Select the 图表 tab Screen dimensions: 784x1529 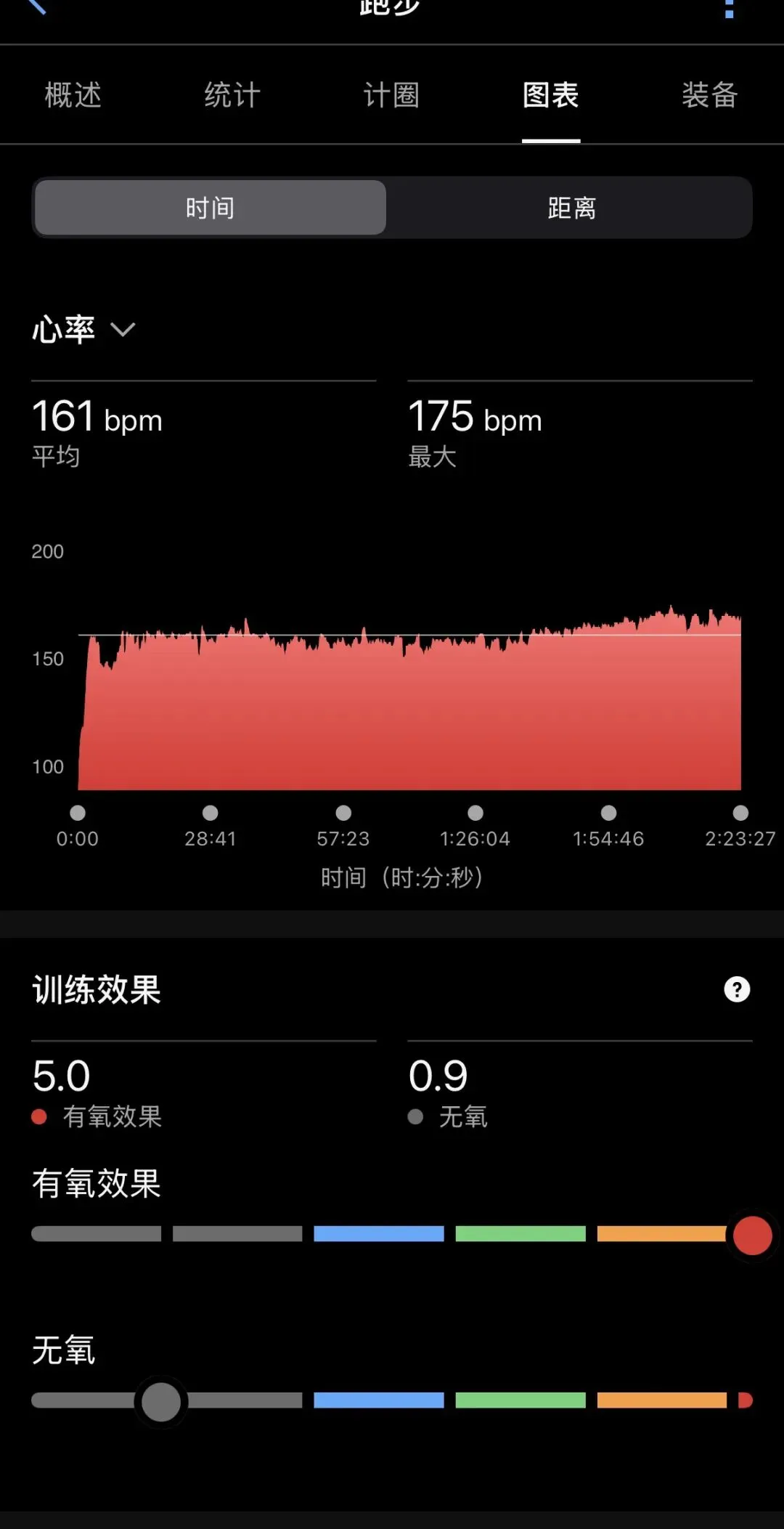tap(551, 95)
